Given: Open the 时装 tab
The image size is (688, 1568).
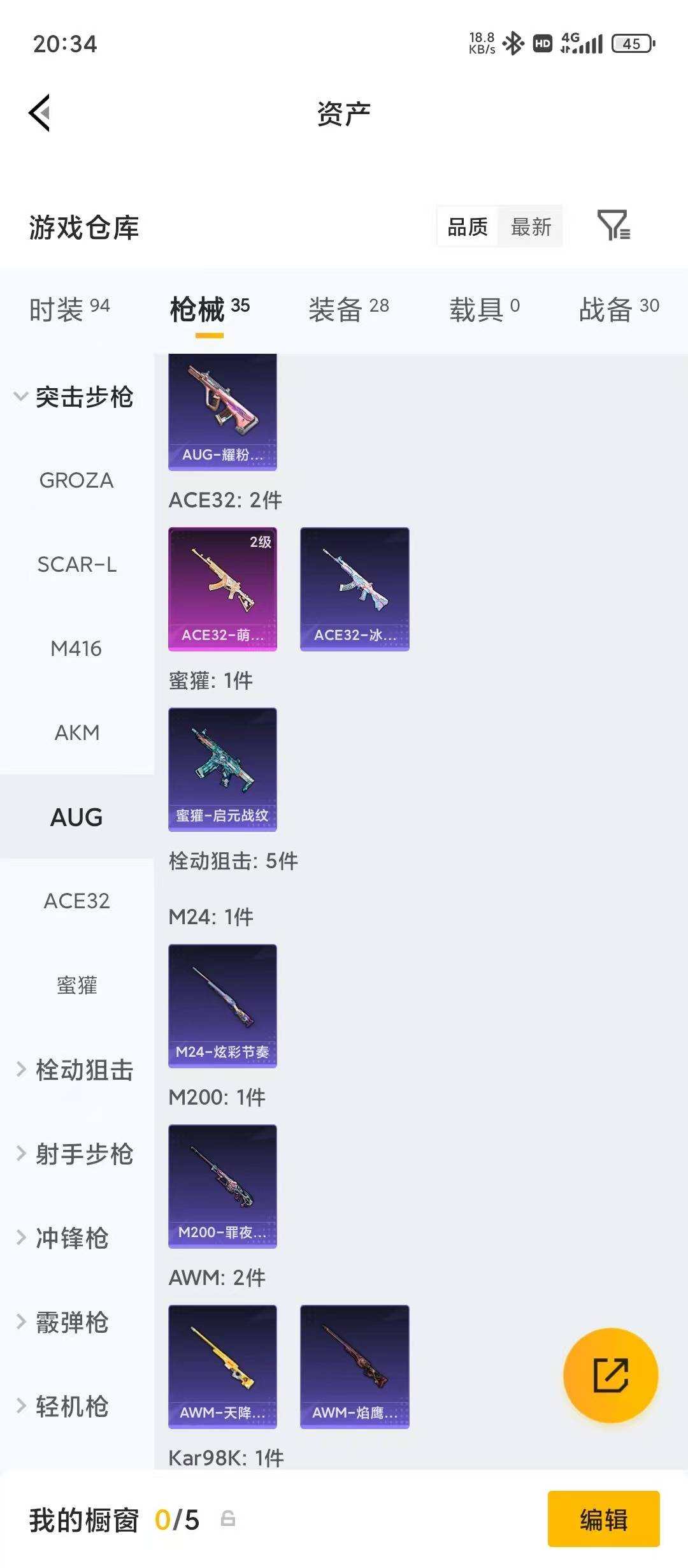Looking at the screenshot, I should point(67,307).
